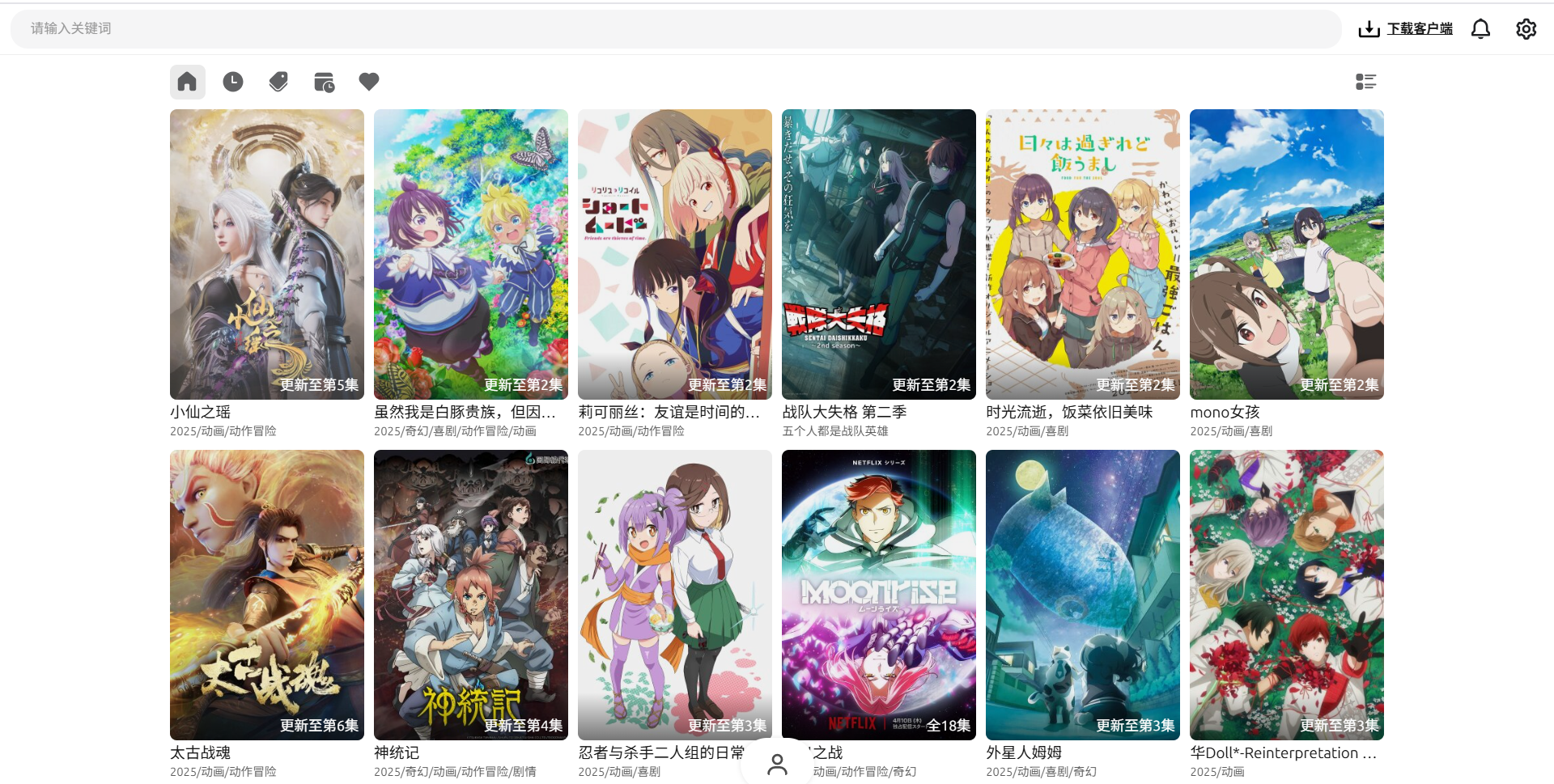This screenshot has height=784, width=1554.
Task: Open the 神统记 card
Action: point(471,595)
